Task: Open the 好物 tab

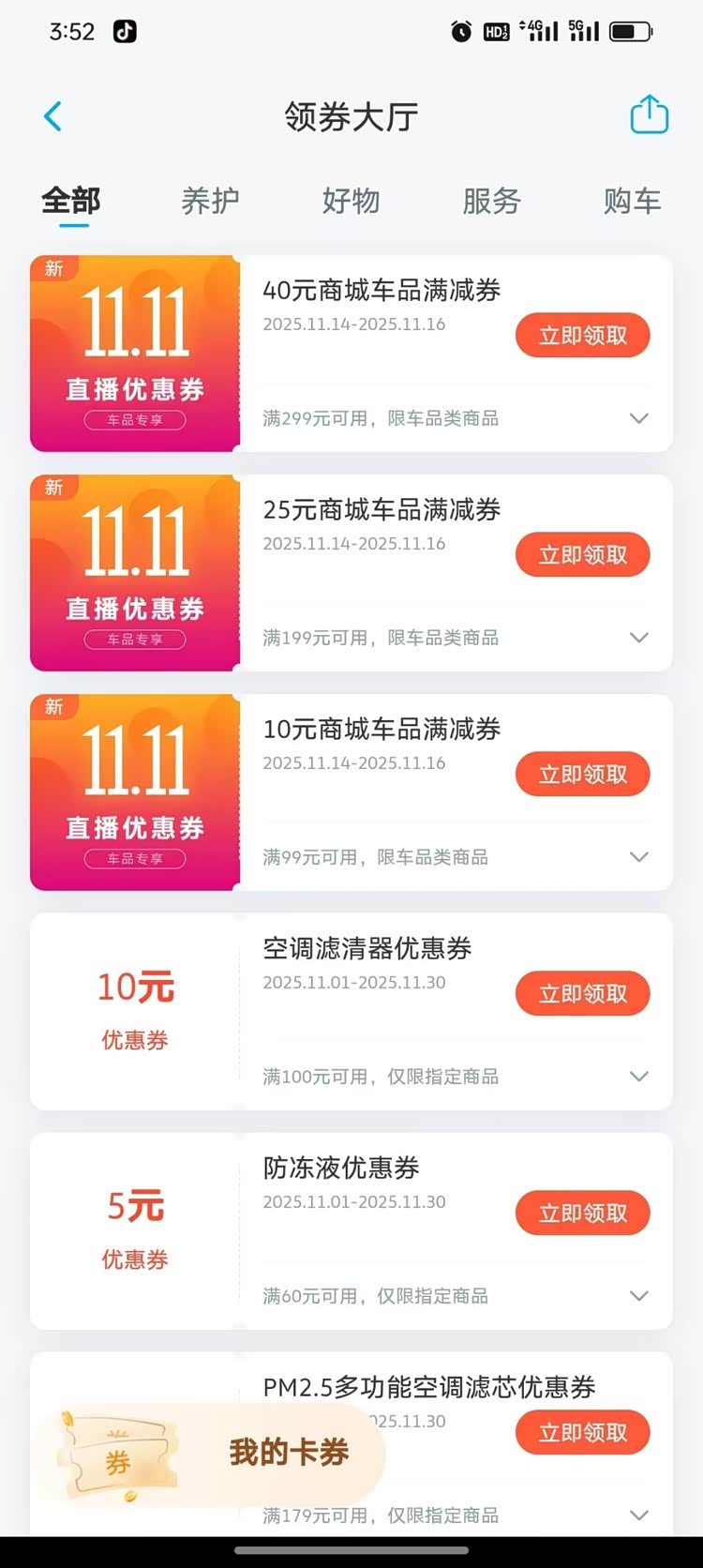Action: coord(351,201)
